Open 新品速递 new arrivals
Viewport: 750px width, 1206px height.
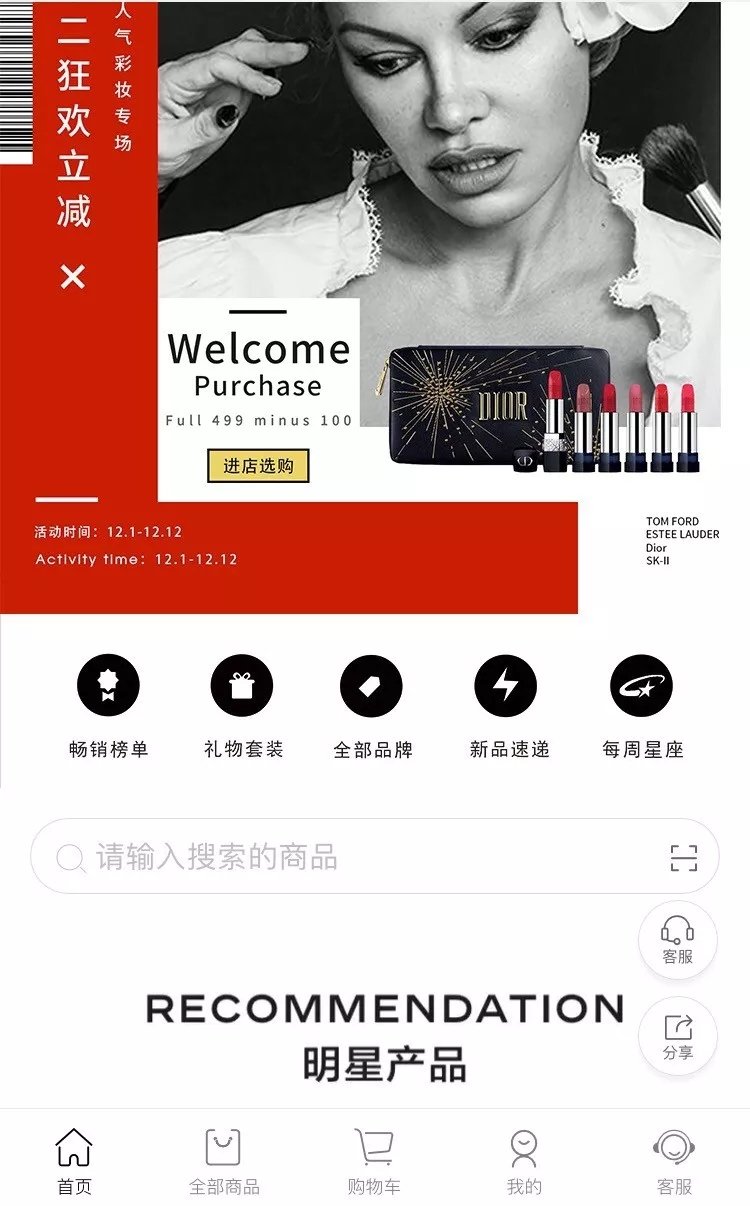pyautogui.click(x=509, y=706)
